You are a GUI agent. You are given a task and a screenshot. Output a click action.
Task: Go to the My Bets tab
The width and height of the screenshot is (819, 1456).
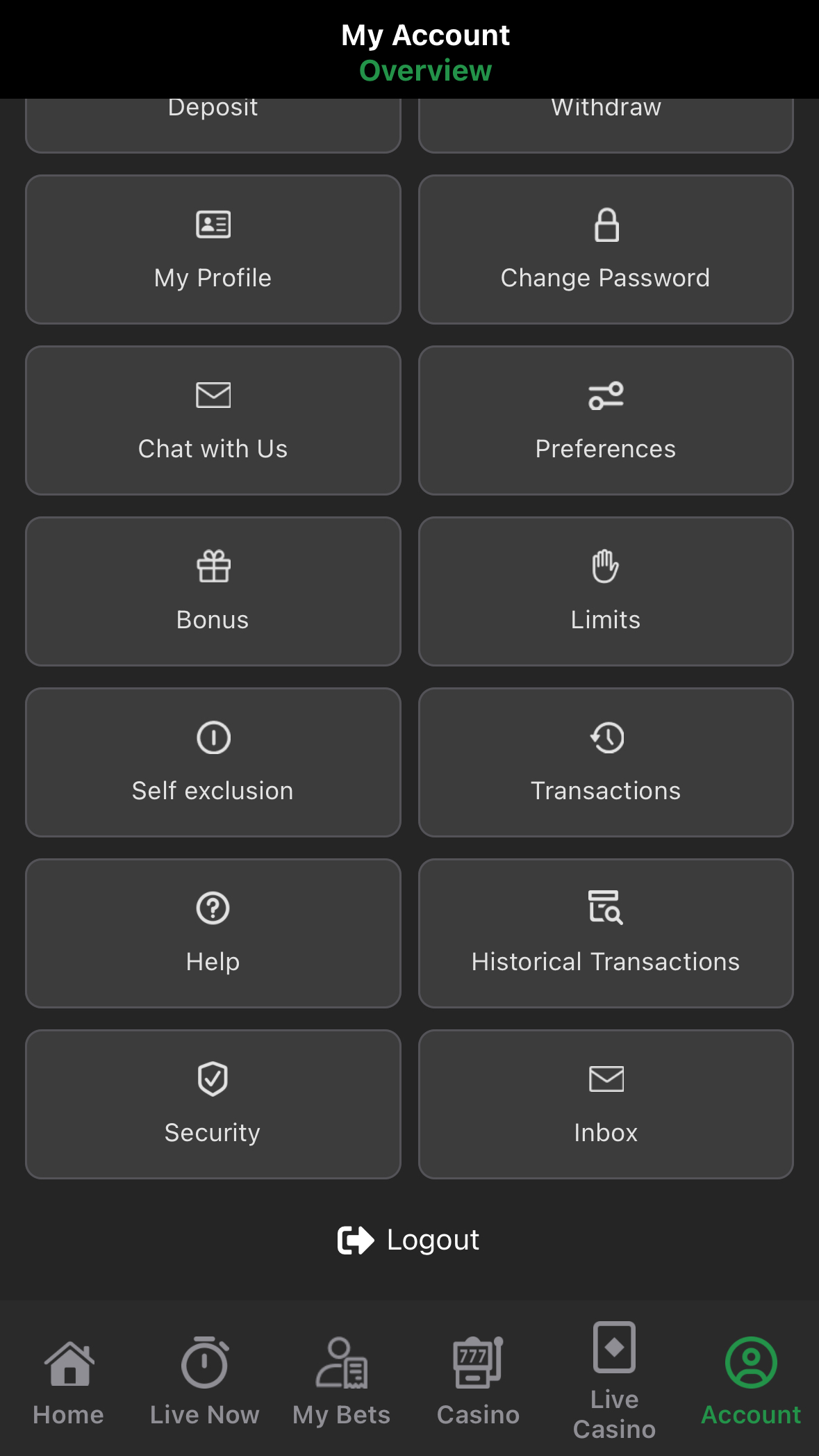(341, 1381)
